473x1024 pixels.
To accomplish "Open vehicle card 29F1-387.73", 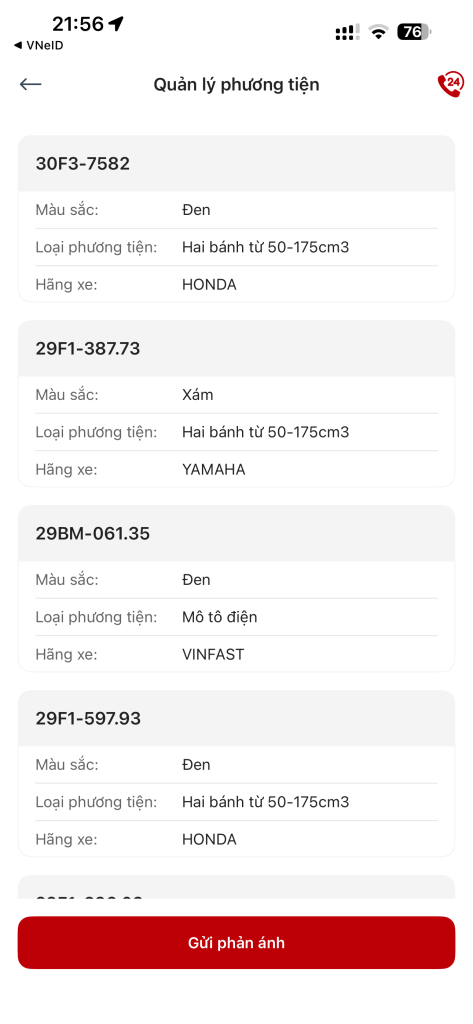I will 236,404.
